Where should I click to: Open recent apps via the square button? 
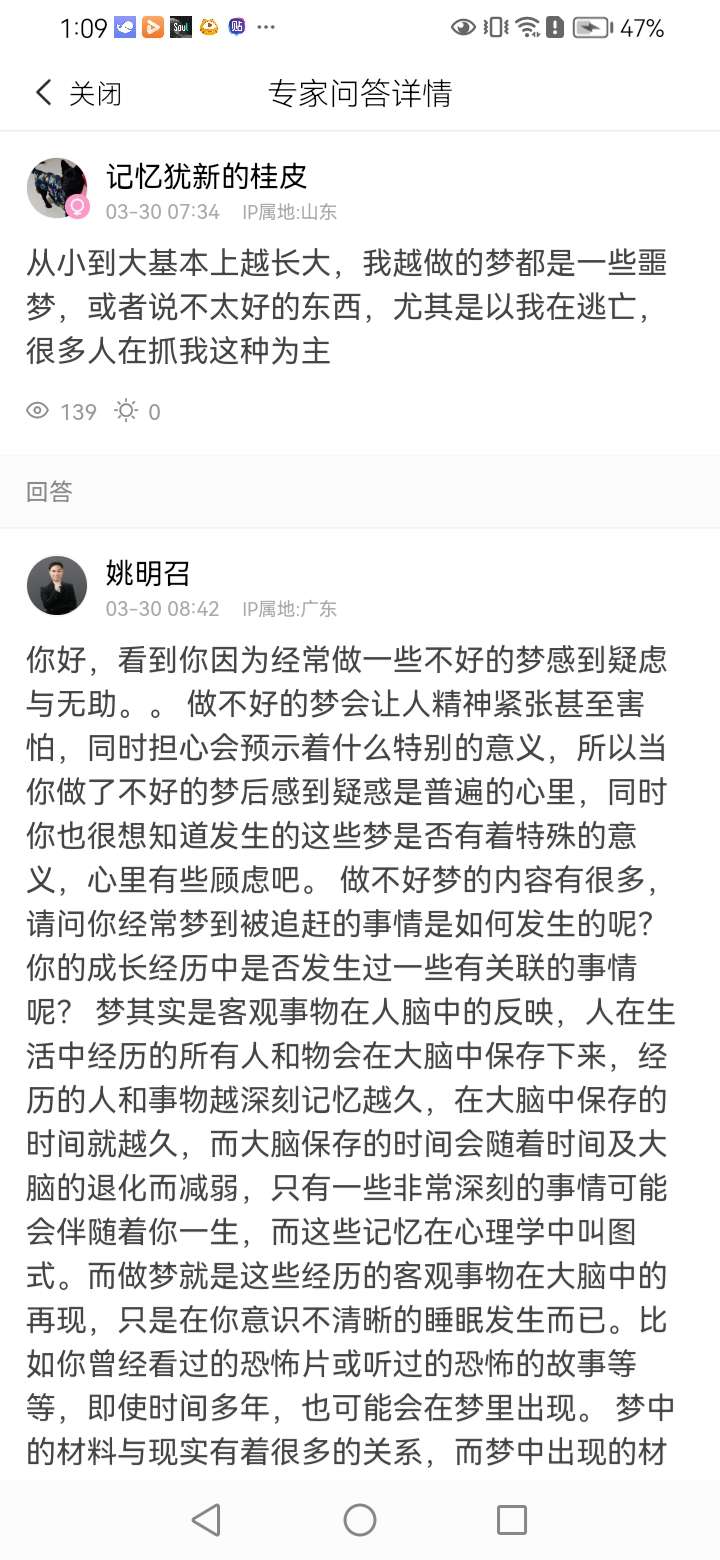pyautogui.click(x=512, y=1520)
